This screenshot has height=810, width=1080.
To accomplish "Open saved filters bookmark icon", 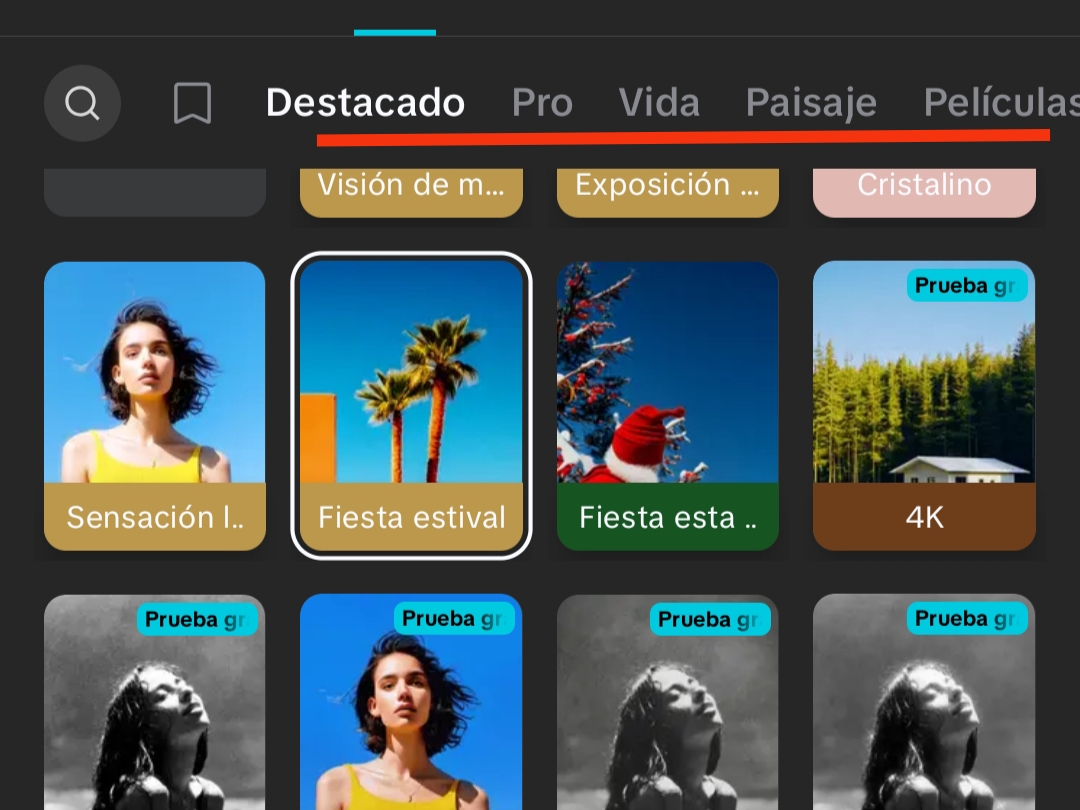I will point(192,103).
